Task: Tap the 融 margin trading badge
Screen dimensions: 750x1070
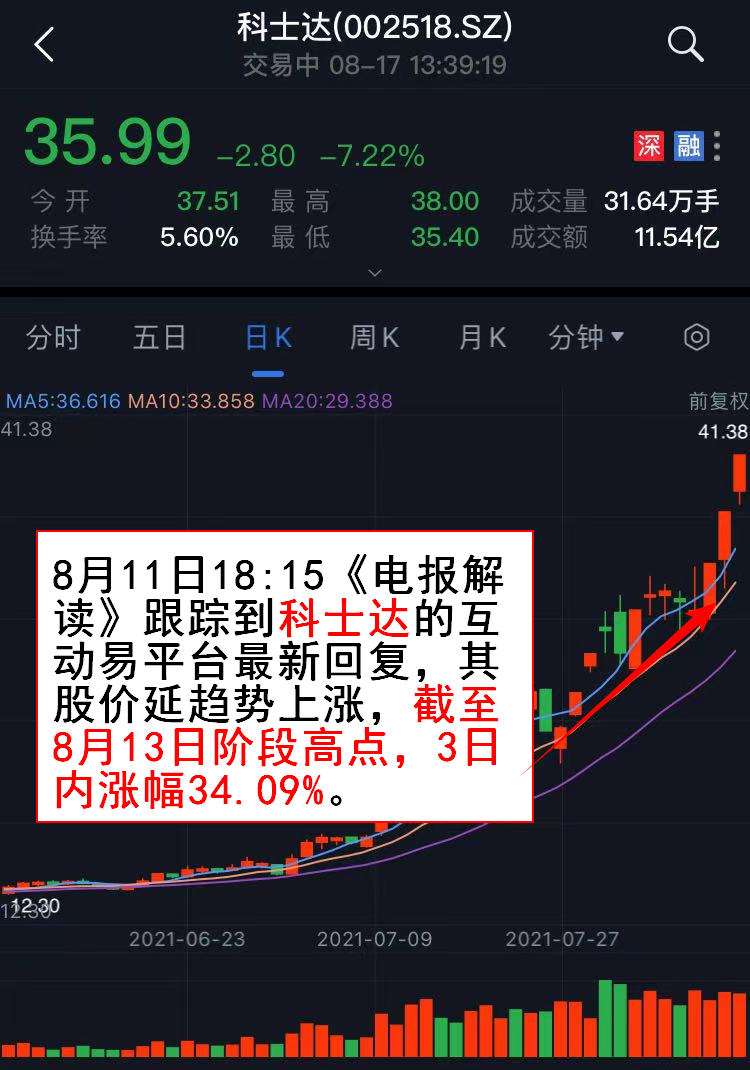Action: click(688, 146)
